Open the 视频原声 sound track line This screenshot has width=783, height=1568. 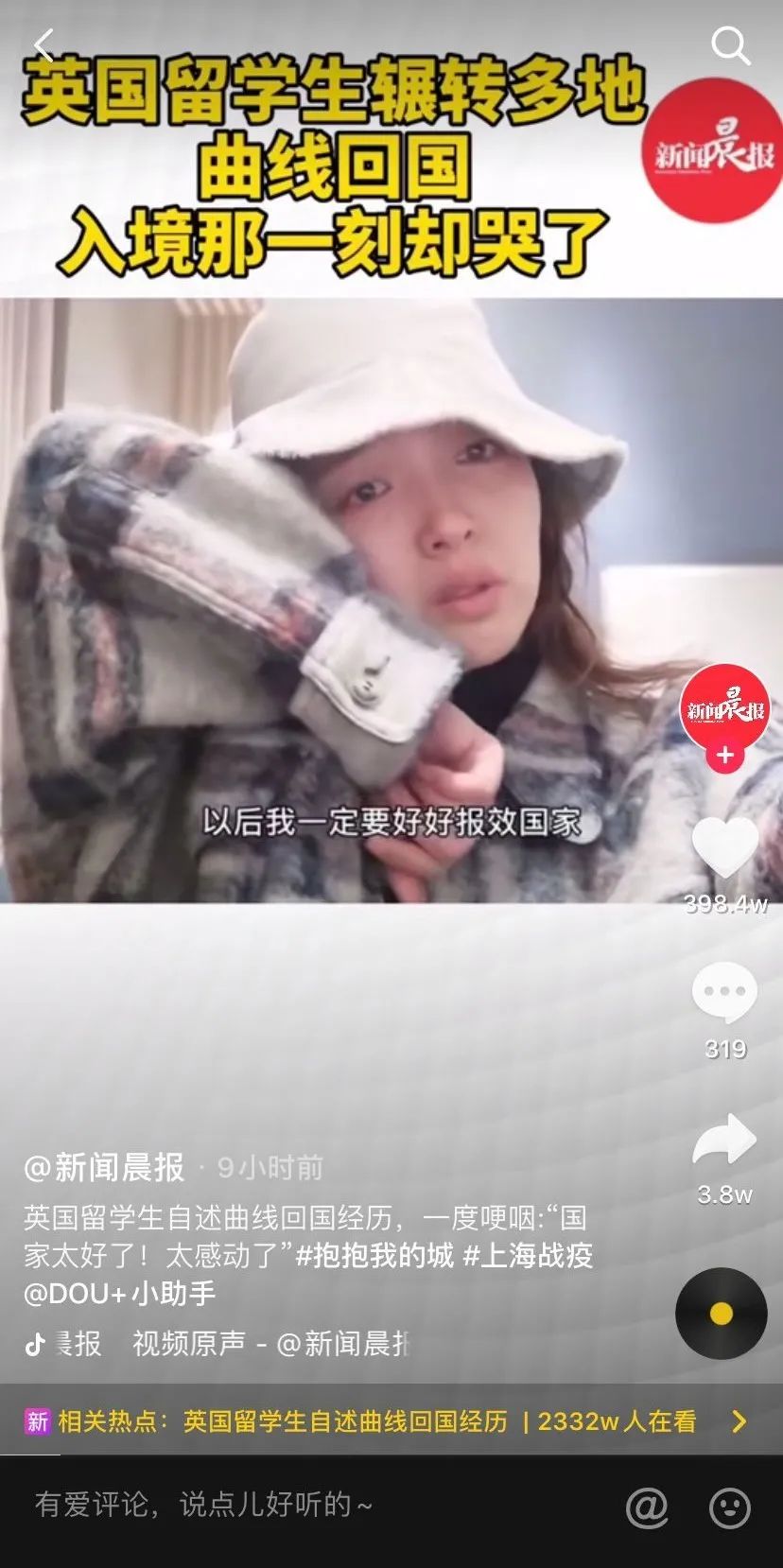pos(270,1344)
